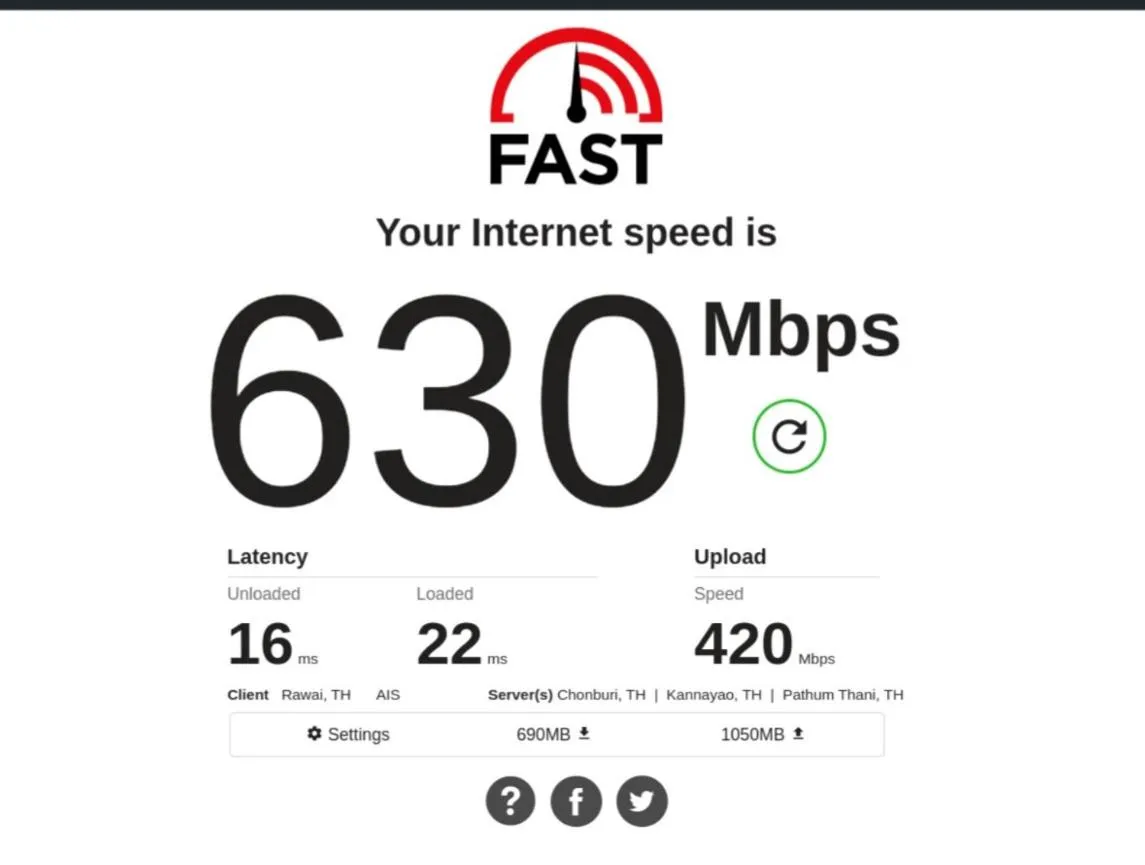Image resolution: width=1145 pixels, height=865 pixels.
Task: Share results on Facebook
Action: 576,801
